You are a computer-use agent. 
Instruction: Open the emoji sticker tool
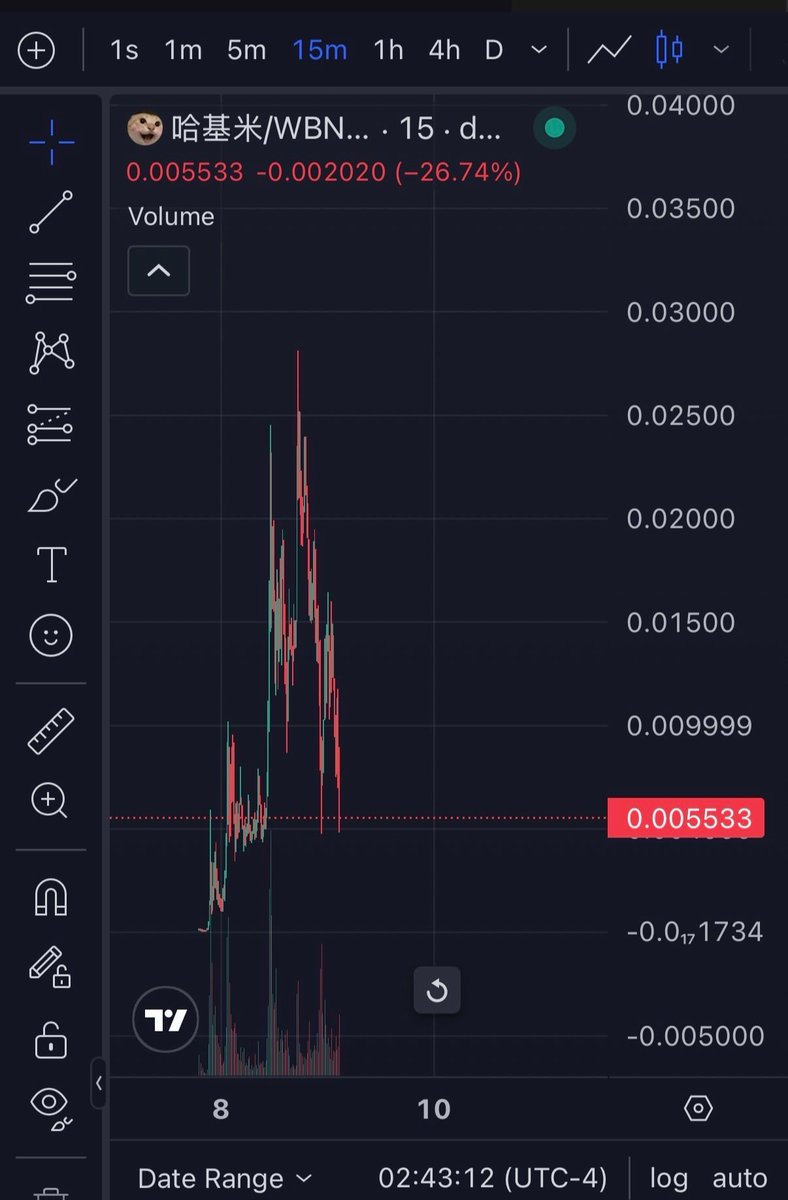(51, 635)
